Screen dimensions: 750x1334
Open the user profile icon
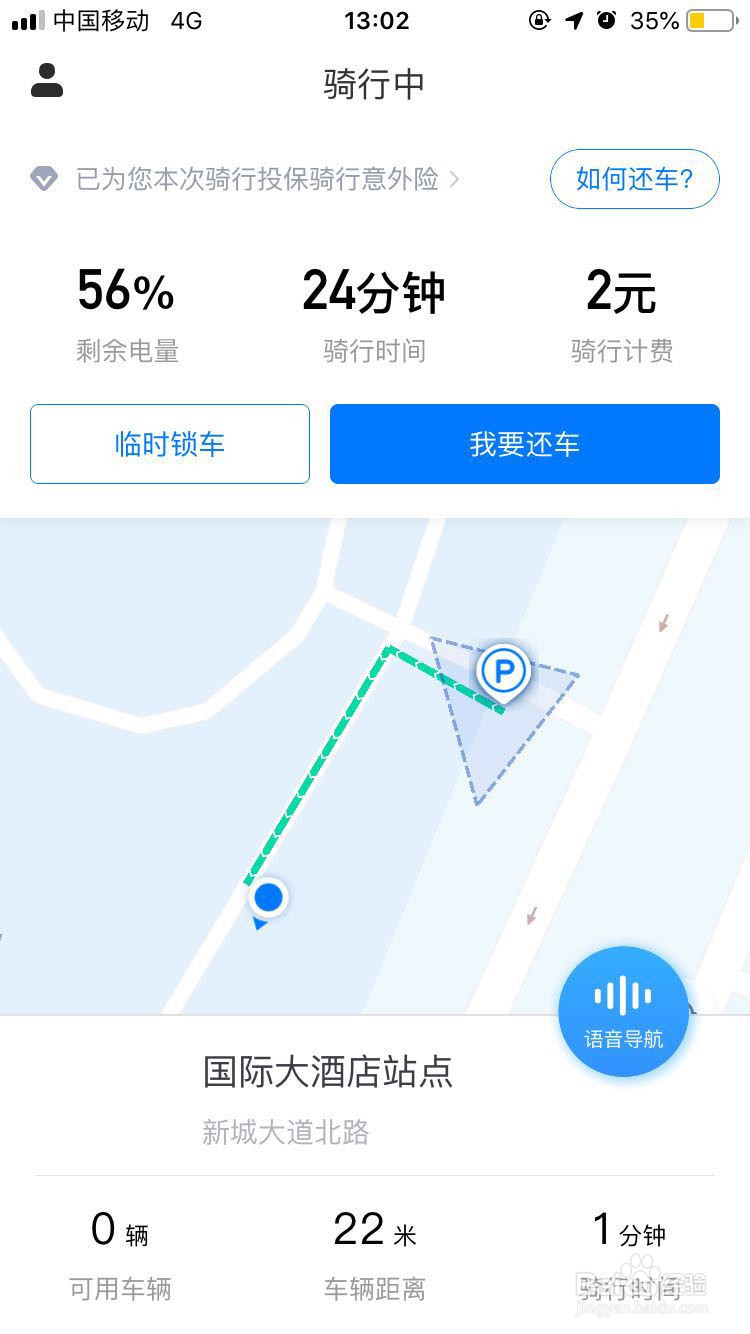tap(47, 81)
